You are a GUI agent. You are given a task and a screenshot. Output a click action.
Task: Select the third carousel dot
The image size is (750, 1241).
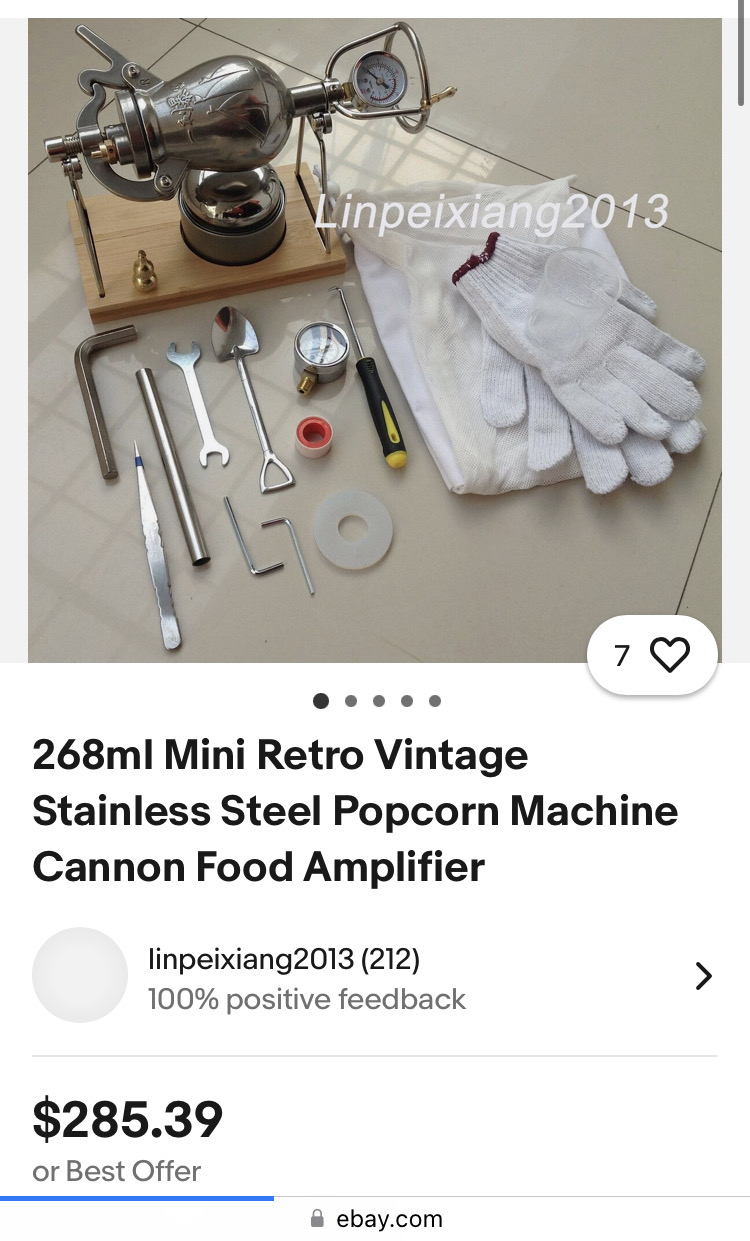[378, 701]
